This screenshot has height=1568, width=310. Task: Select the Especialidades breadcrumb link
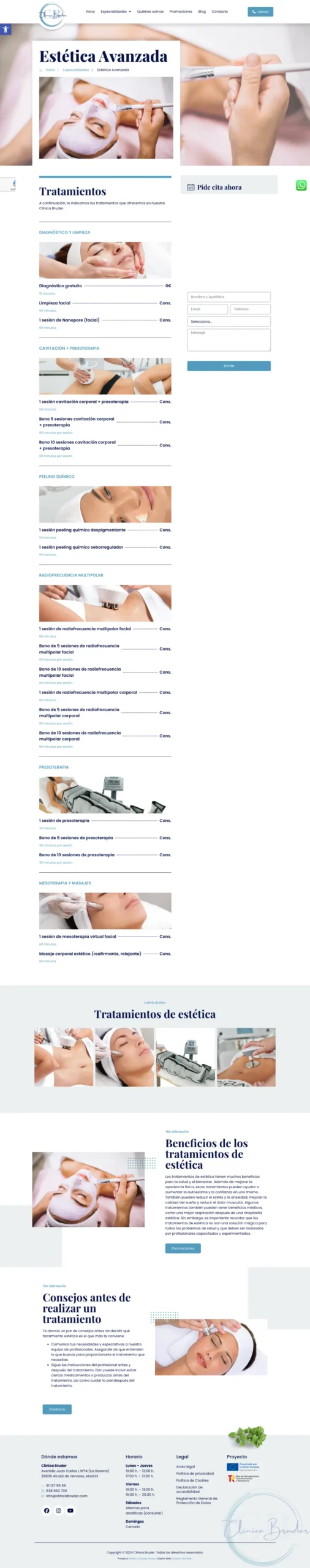tap(76, 70)
